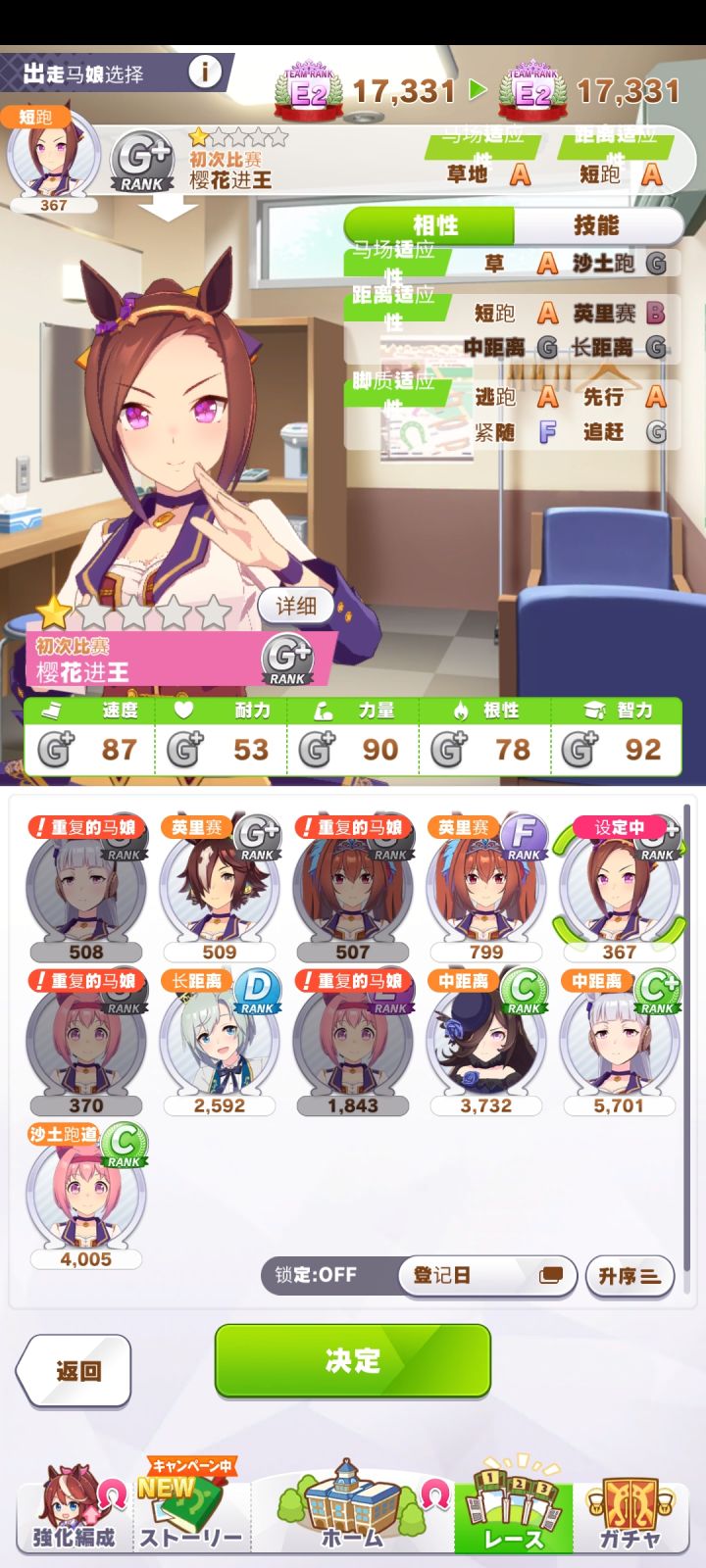Toggle the 锁定:OFF lock setting
This screenshot has height=1568, width=706.
[315, 1276]
